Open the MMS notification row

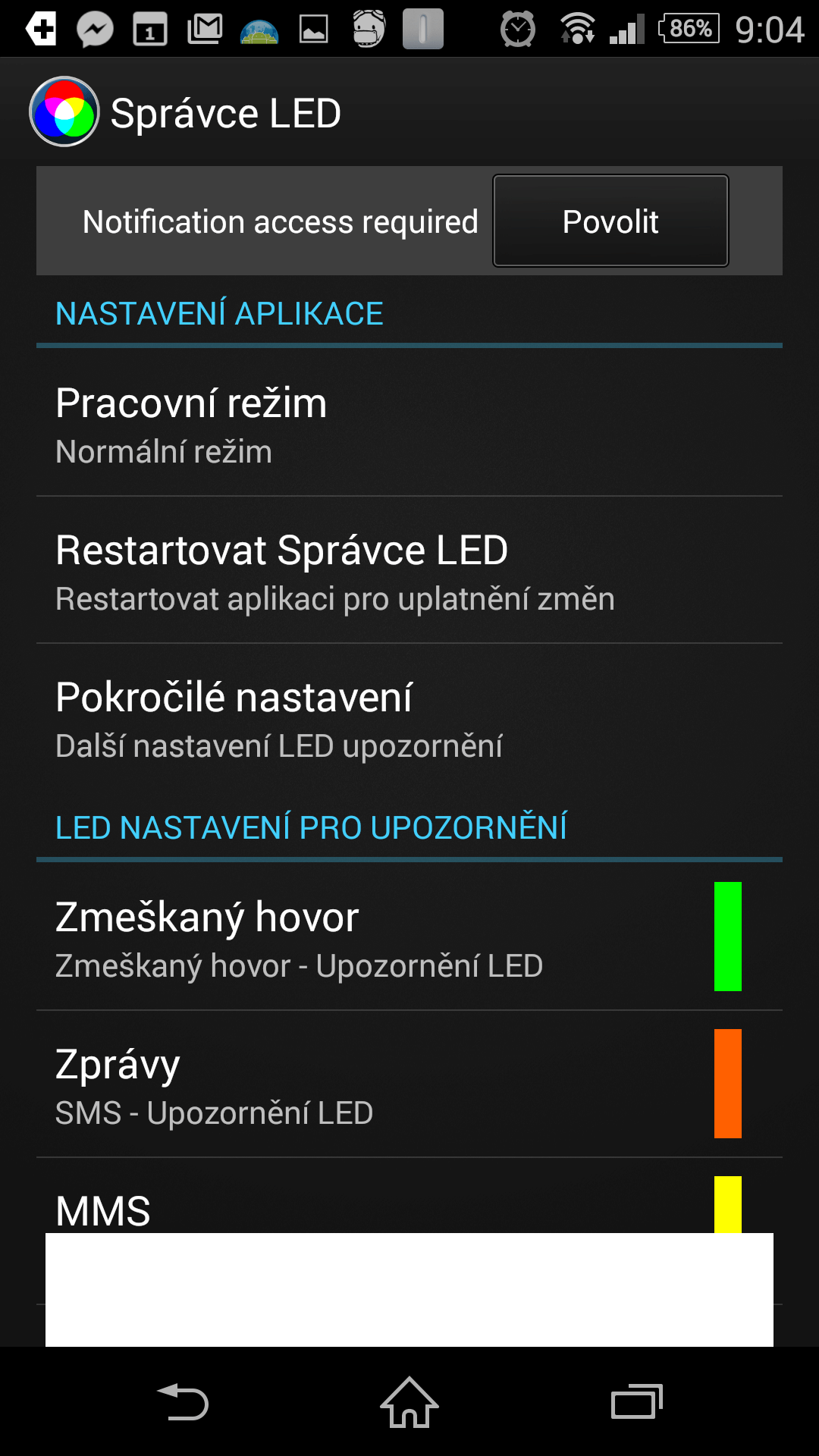click(409, 1196)
